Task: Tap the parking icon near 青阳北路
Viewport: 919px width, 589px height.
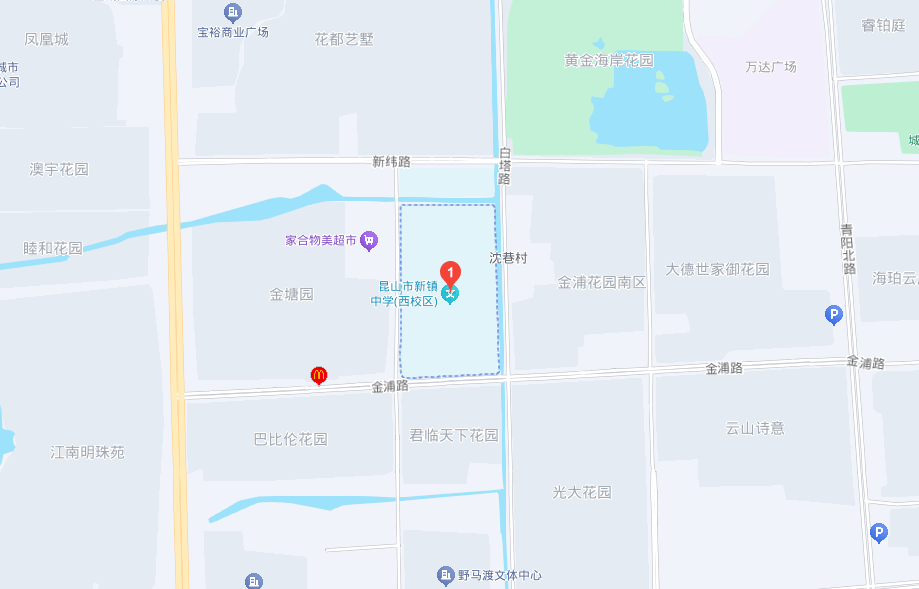Action: [x=833, y=315]
